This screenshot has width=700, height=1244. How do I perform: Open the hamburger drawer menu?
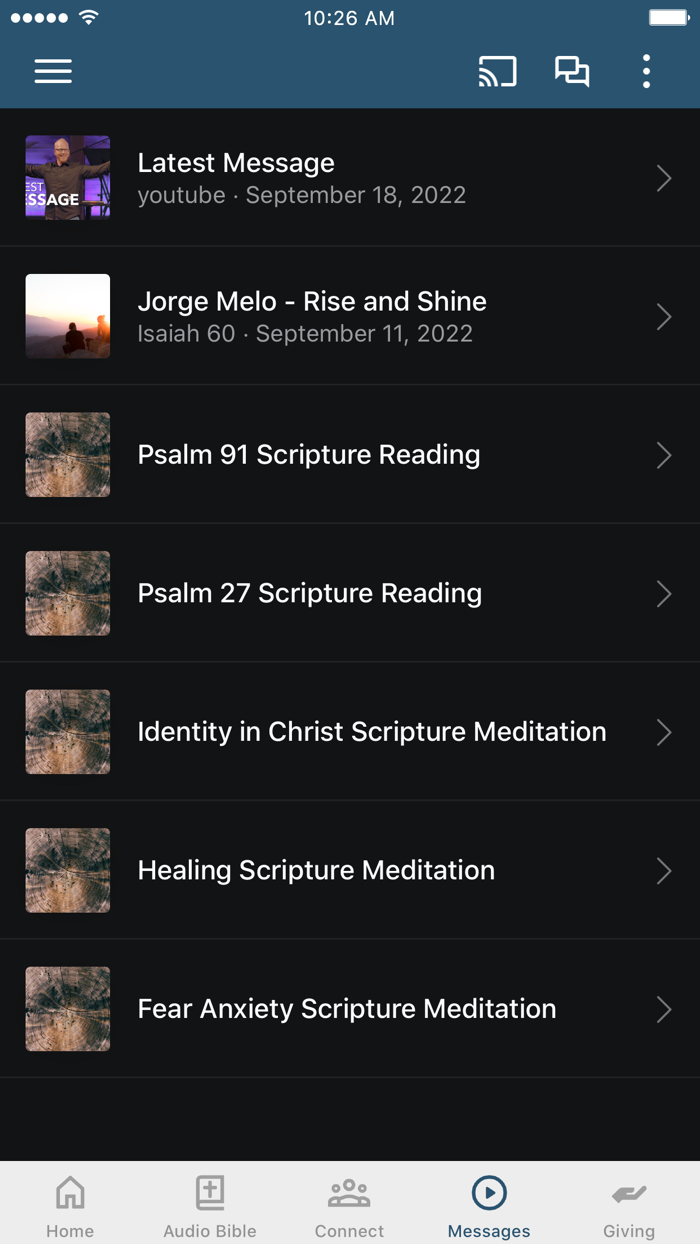[53, 71]
